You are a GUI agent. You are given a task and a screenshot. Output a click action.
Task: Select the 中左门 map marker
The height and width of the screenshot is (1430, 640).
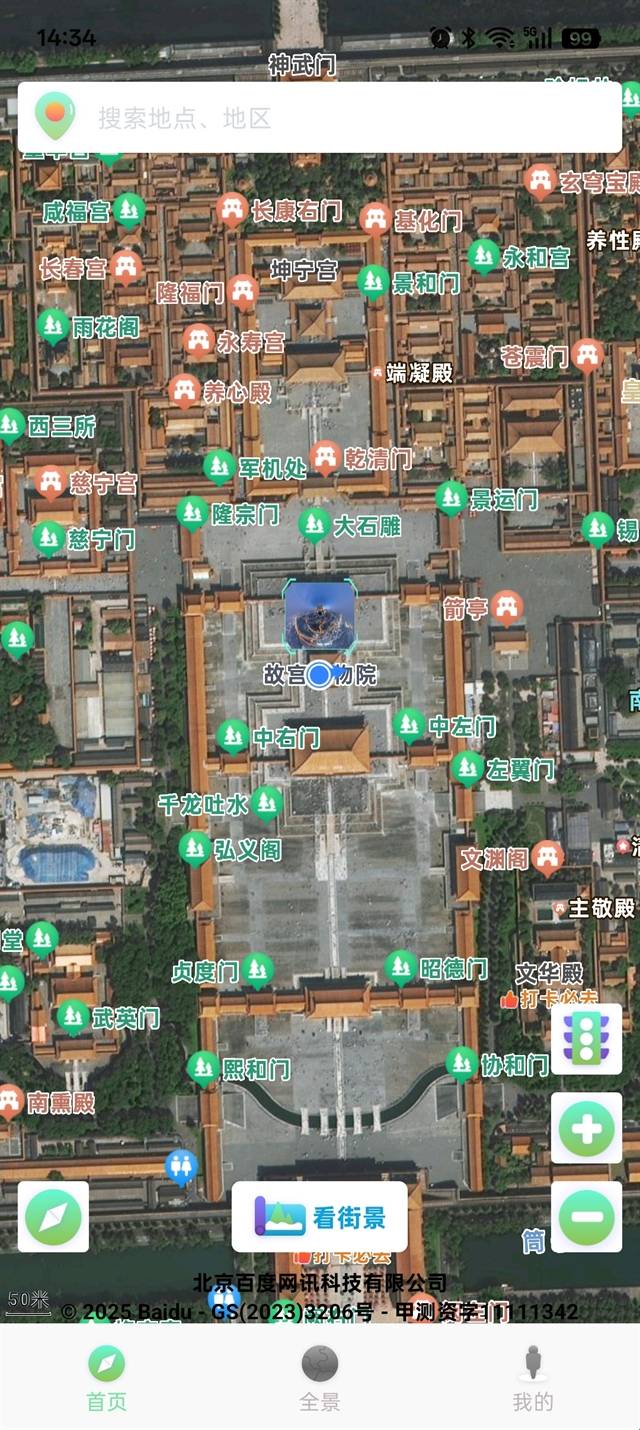click(409, 725)
